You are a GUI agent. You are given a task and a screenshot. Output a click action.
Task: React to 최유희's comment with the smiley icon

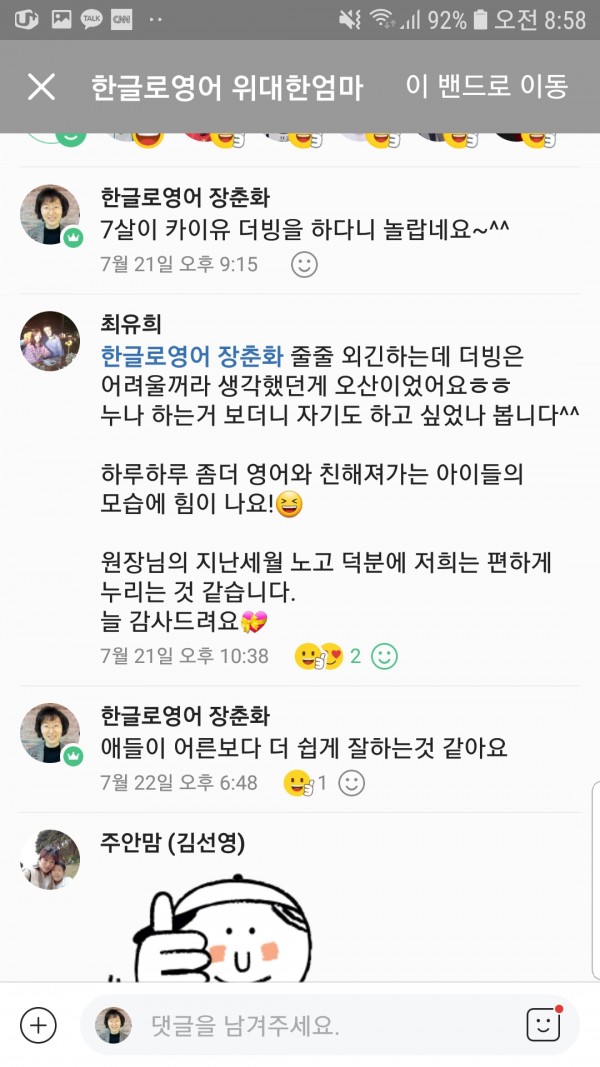pos(384,656)
